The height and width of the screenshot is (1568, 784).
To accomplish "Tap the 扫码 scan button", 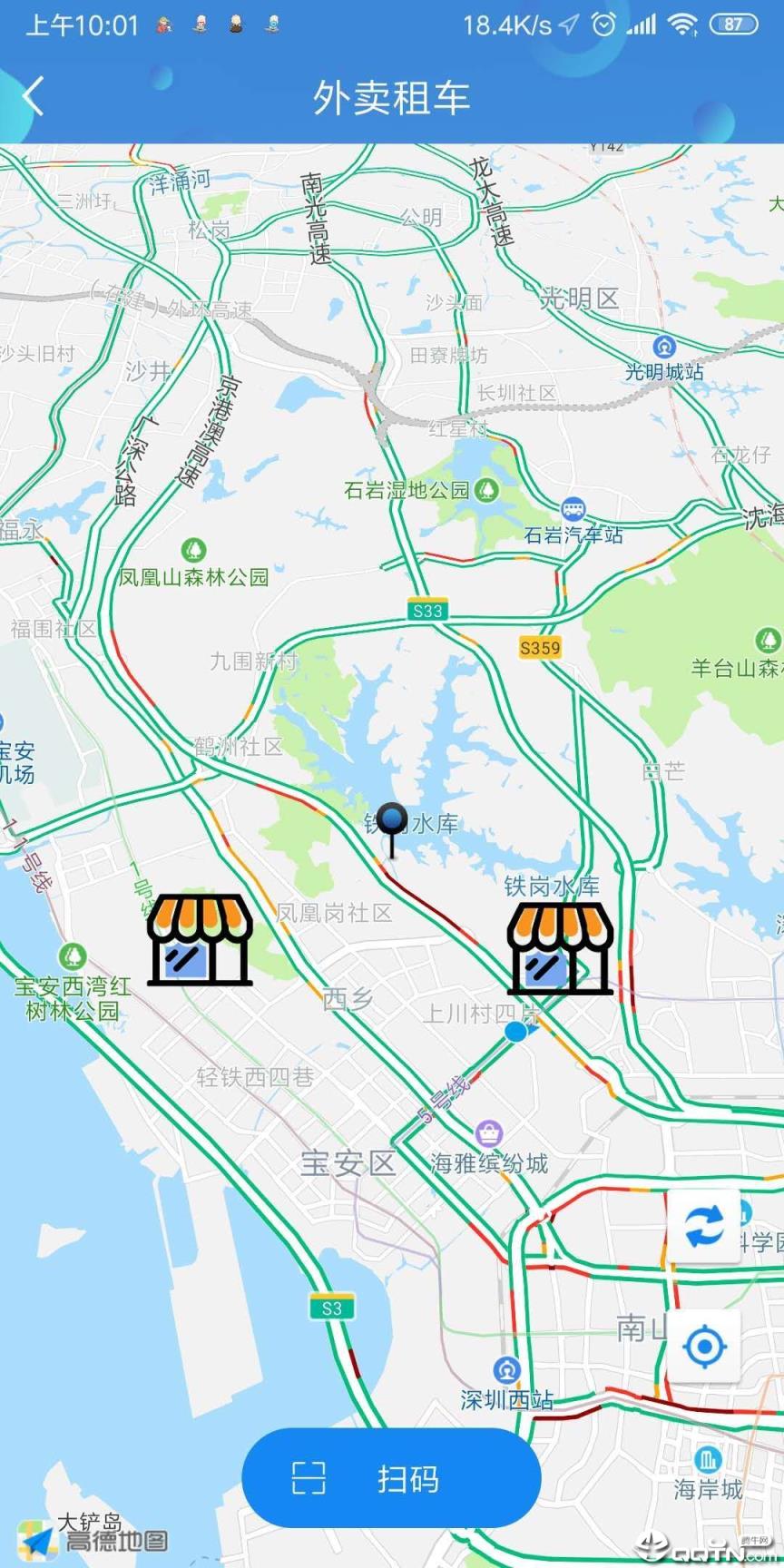I will click(391, 1478).
